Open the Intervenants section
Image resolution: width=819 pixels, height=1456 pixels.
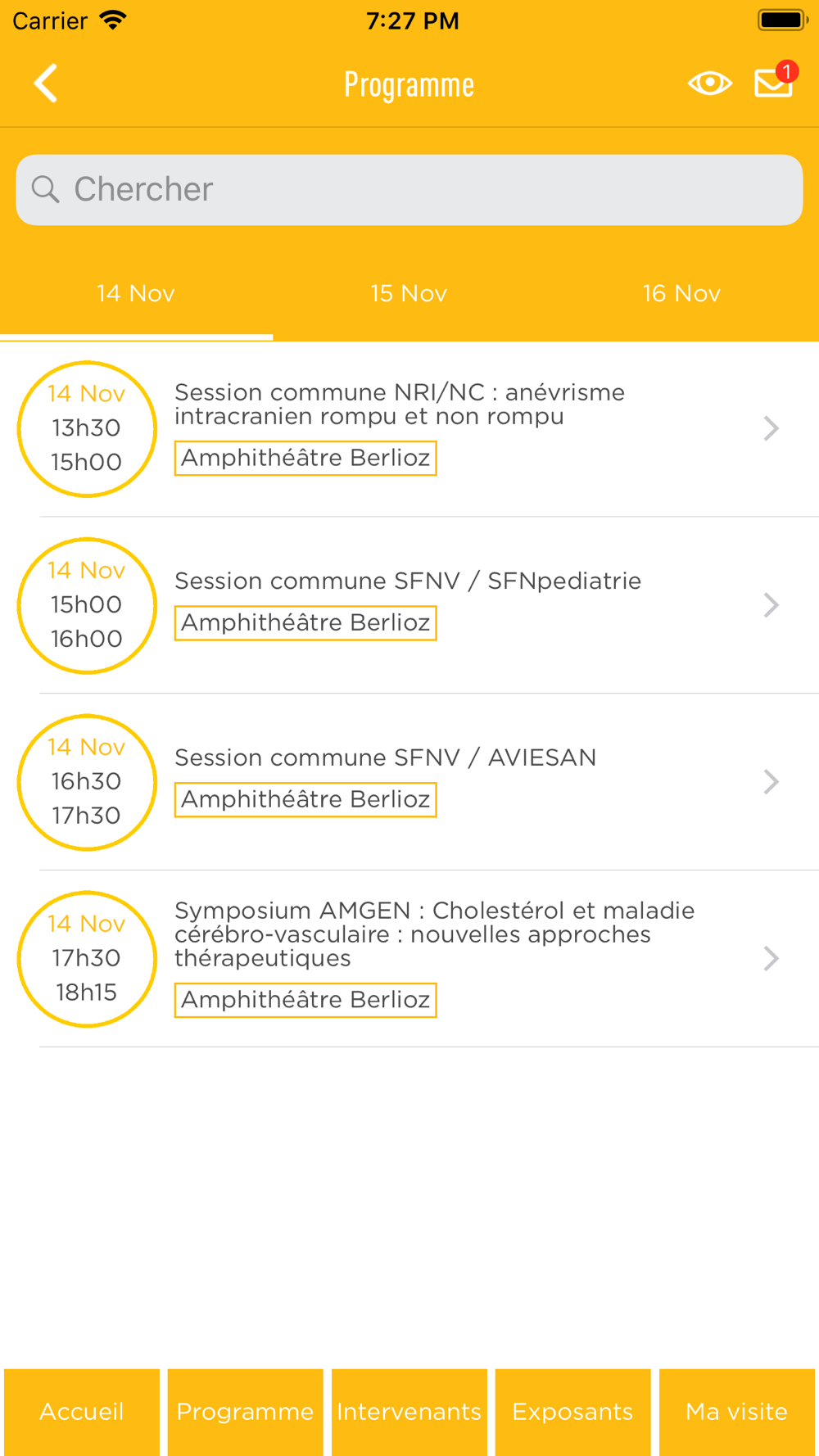pyautogui.click(x=409, y=1412)
